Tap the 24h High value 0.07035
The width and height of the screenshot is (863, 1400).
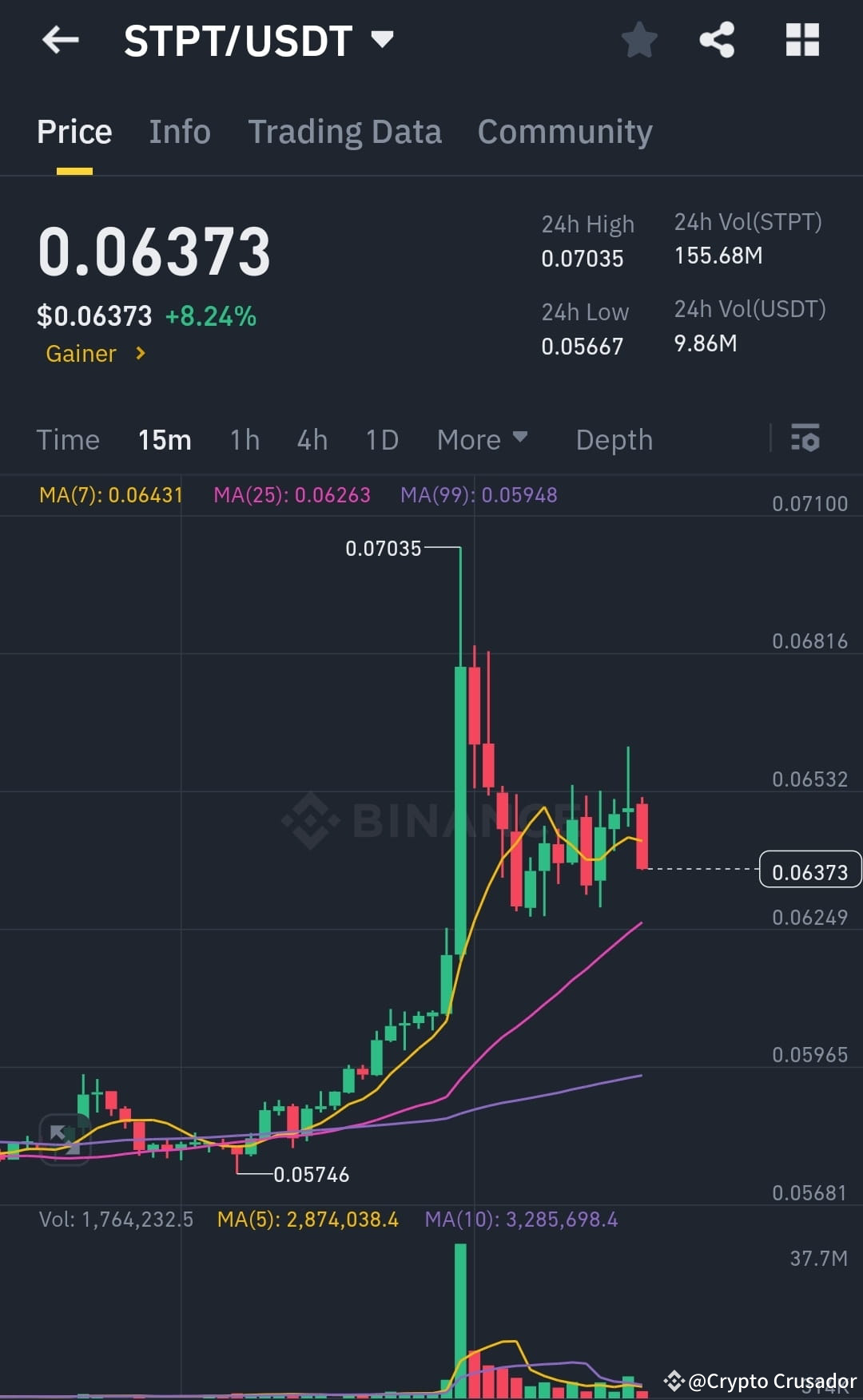(x=583, y=258)
